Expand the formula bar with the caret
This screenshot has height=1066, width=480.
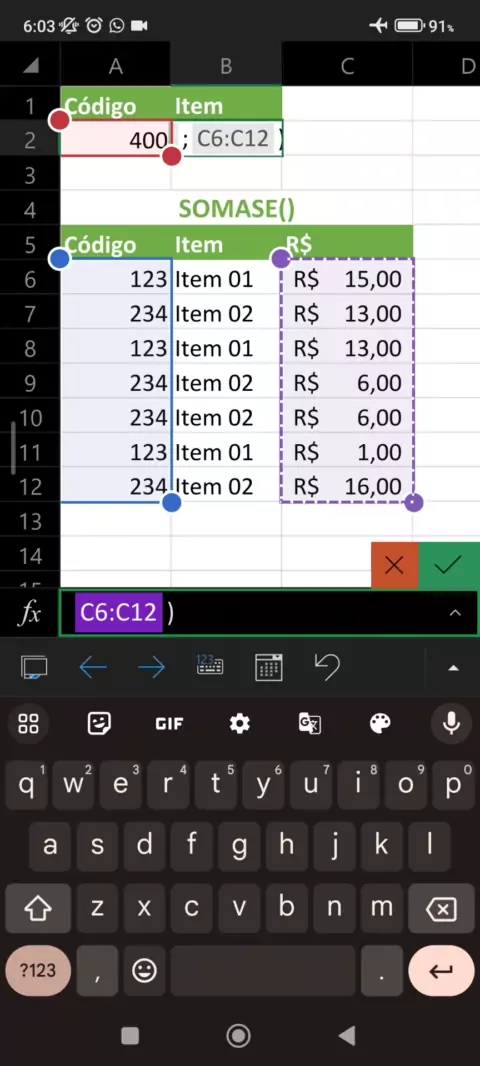click(x=455, y=613)
